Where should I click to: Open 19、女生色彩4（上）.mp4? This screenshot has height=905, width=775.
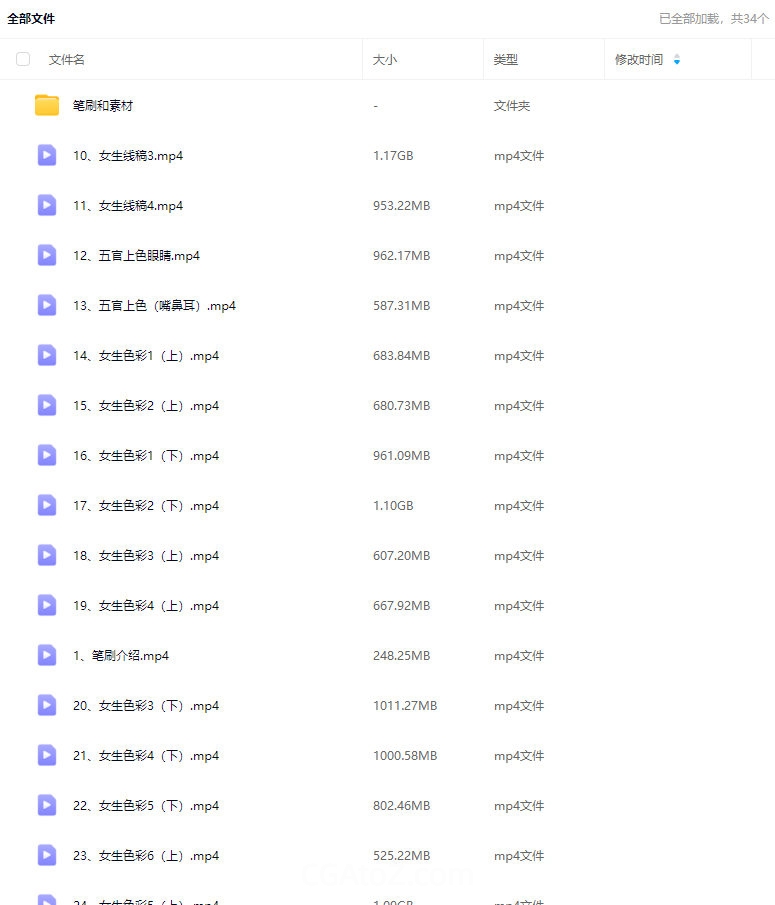[146, 606]
